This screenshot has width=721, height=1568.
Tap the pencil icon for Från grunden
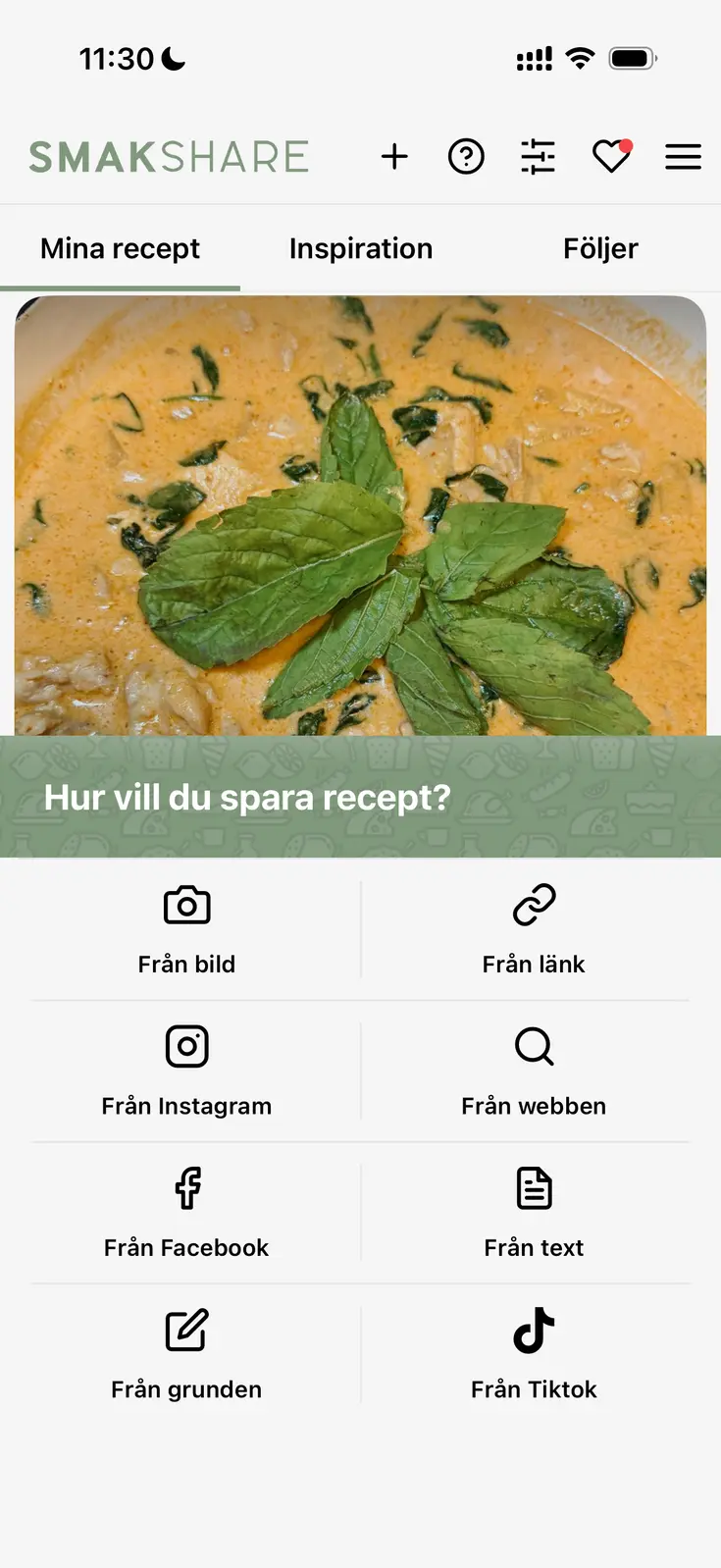click(x=186, y=1331)
